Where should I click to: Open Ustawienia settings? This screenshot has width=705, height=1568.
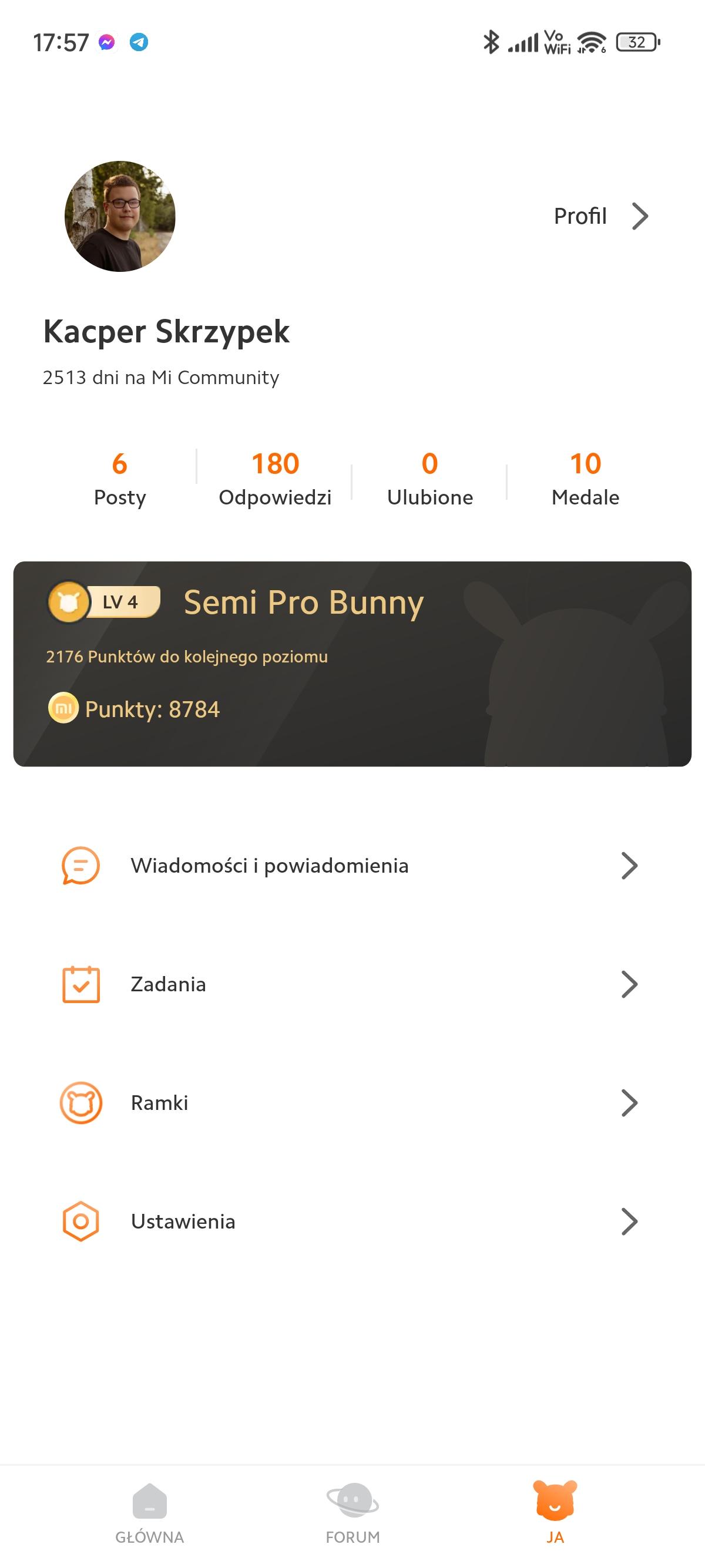352,1222
